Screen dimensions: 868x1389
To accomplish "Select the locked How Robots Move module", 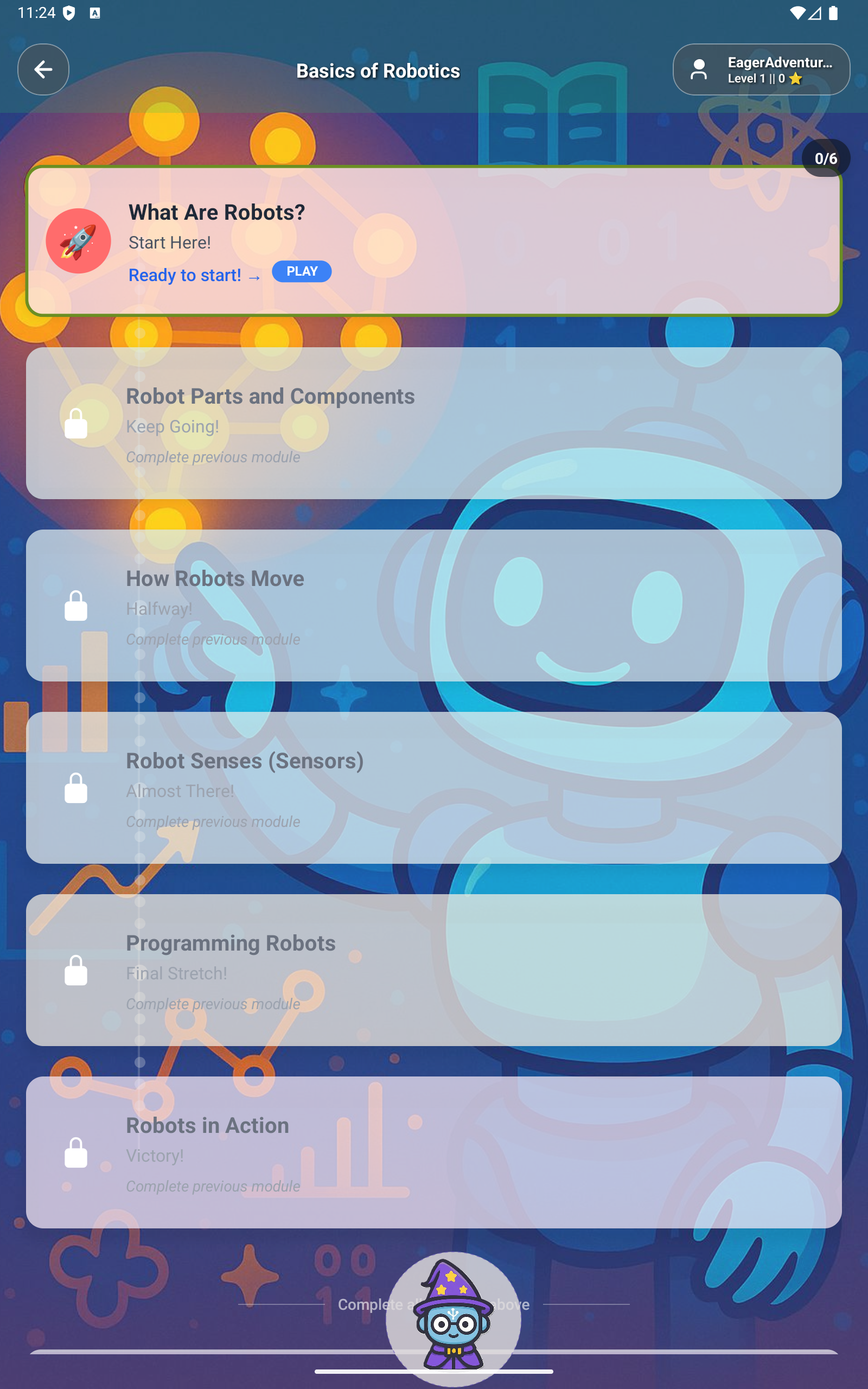I will (433, 605).
